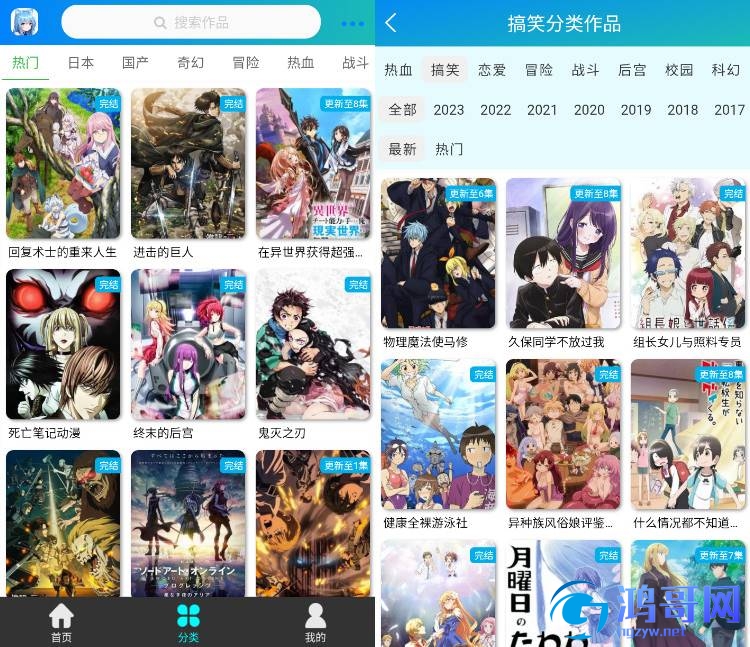Open the three-dot overflow menu
The height and width of the screenshot is (647, 750).
(x=352, y=23)
